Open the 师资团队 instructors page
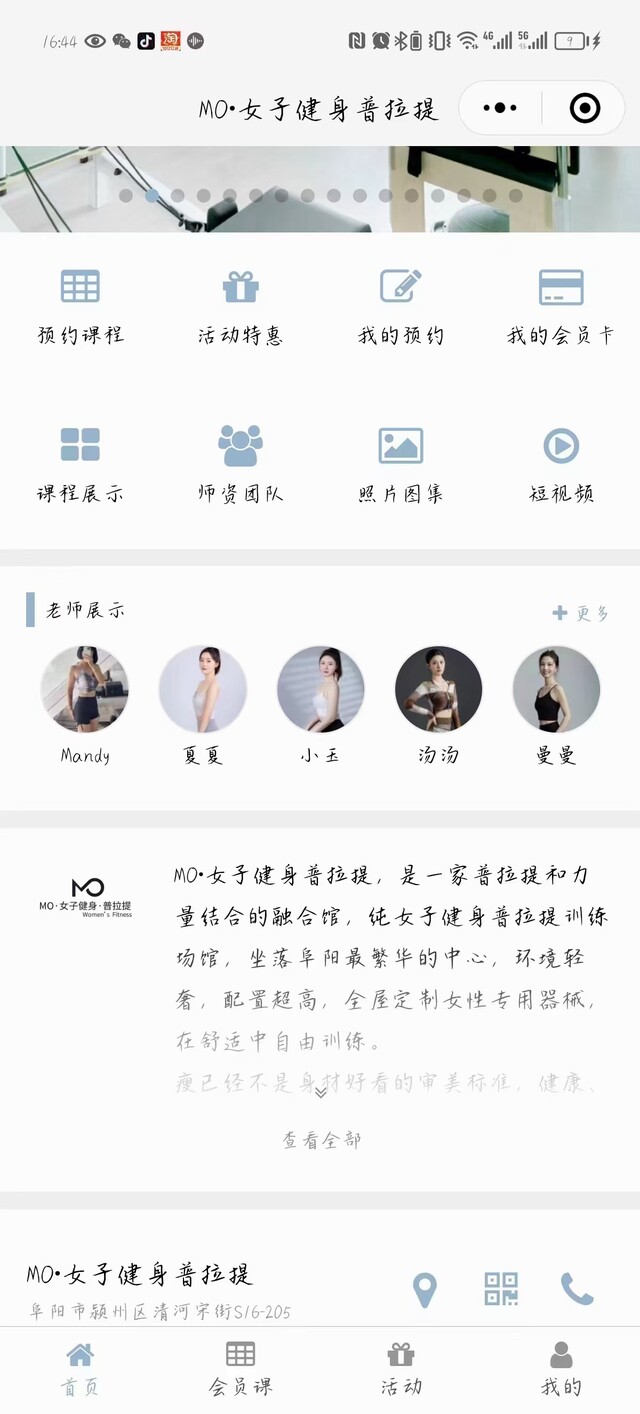This screenshot has height=1414, width=640. 240,463
